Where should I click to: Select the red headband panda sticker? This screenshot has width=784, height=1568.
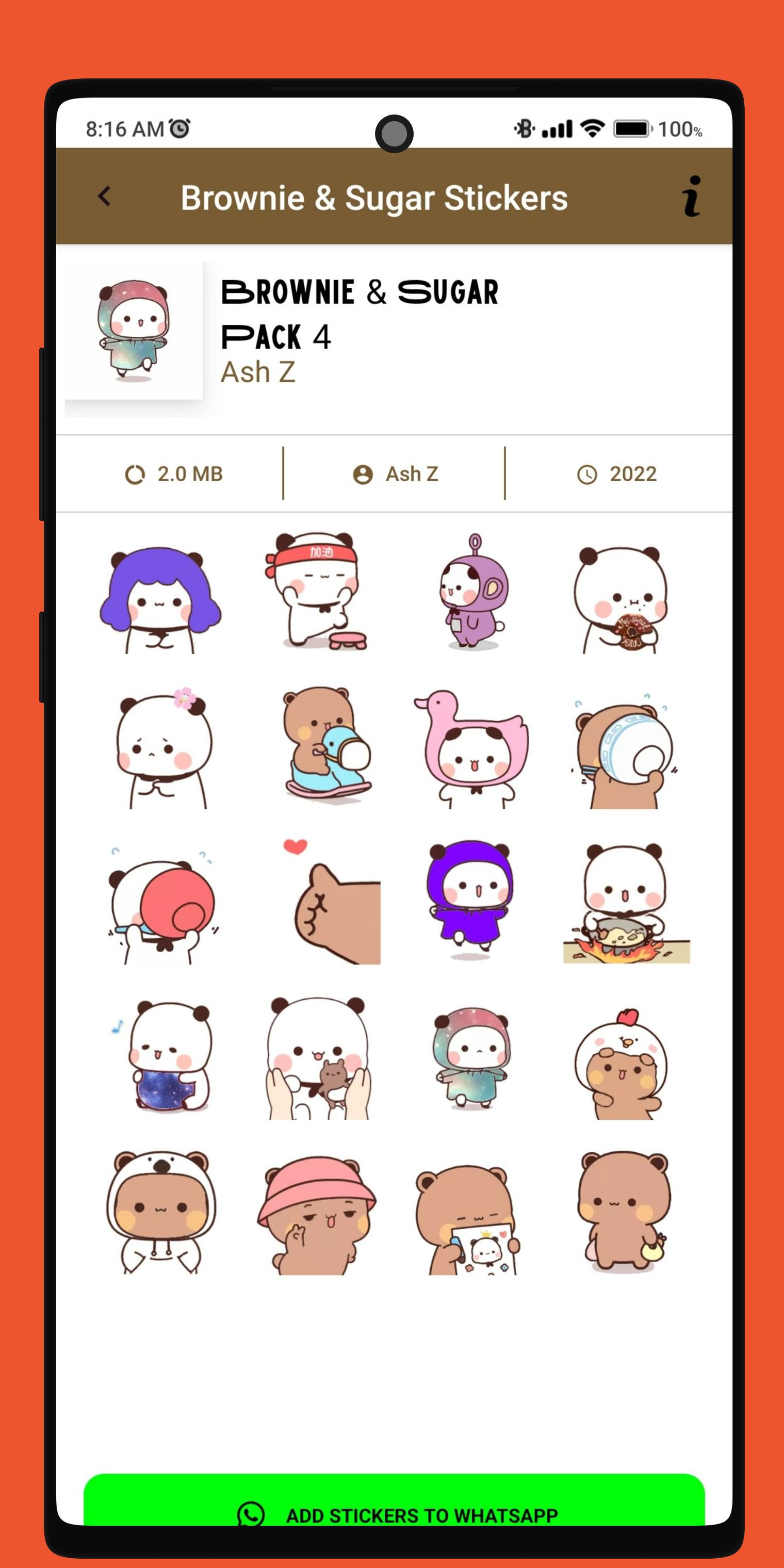(x=317, y=591)
